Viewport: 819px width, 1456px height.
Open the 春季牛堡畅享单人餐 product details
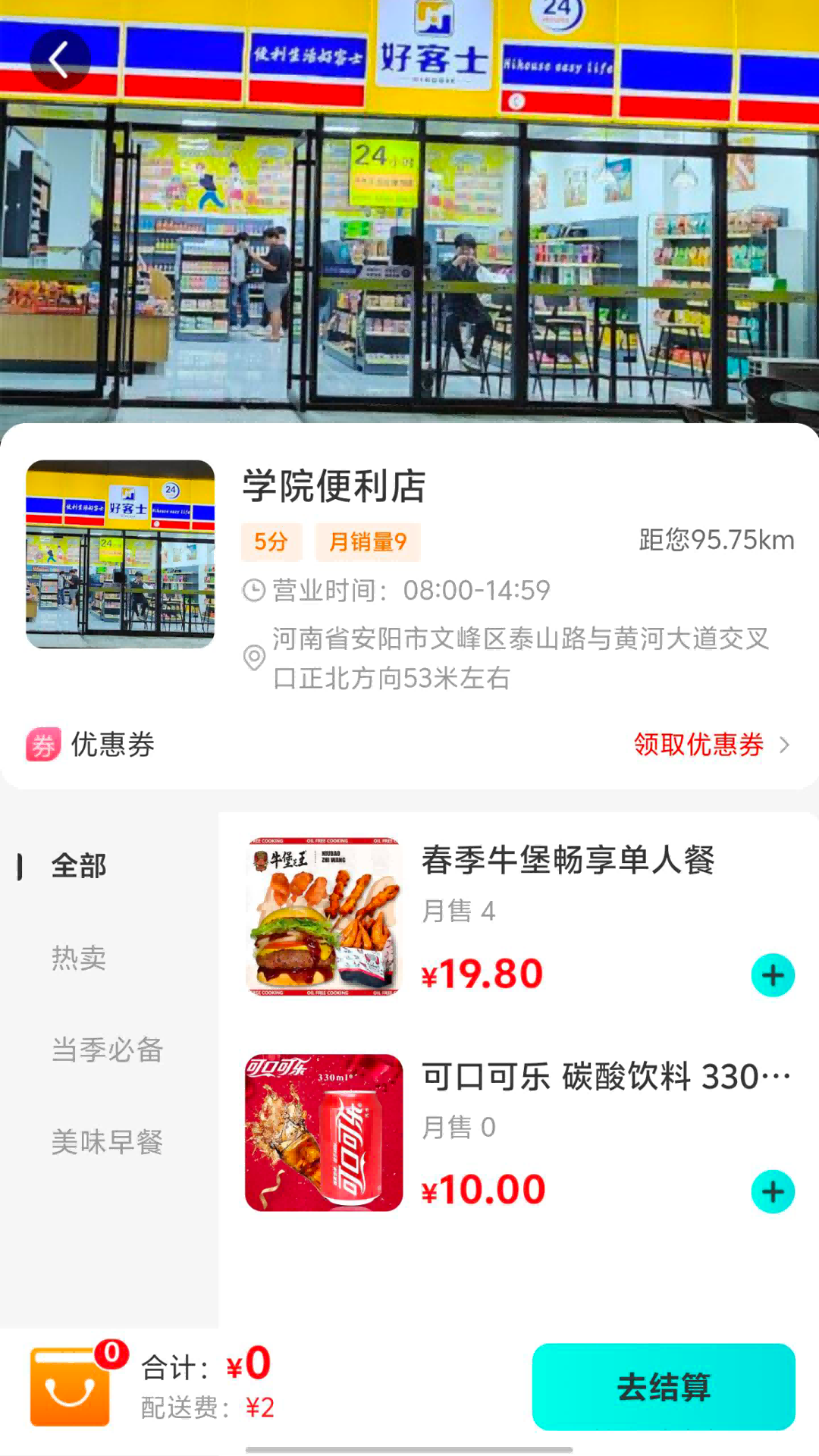tap(567, 861)
